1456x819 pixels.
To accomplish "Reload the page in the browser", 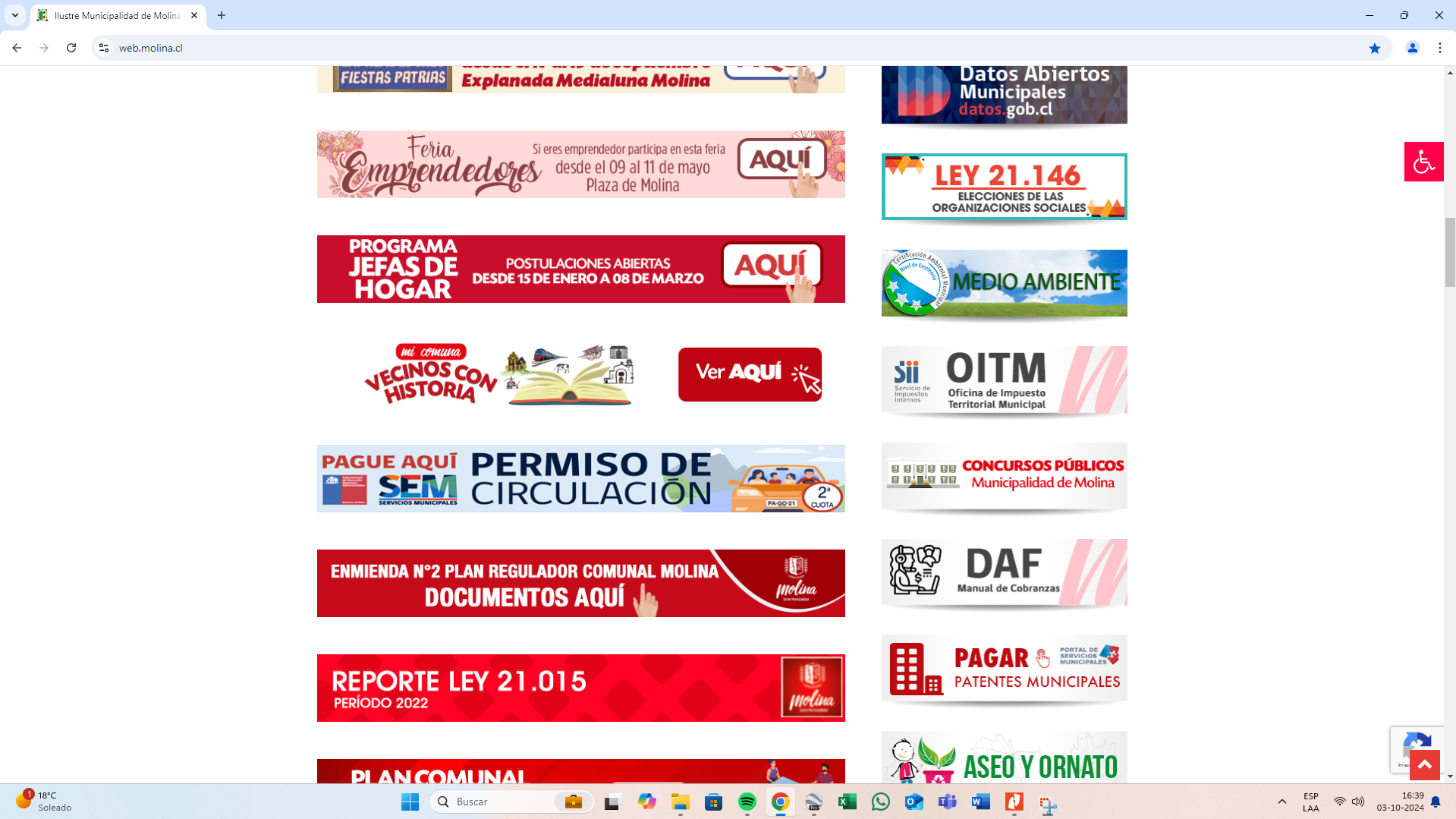I will pyautogui.click(x=71, y=48).
